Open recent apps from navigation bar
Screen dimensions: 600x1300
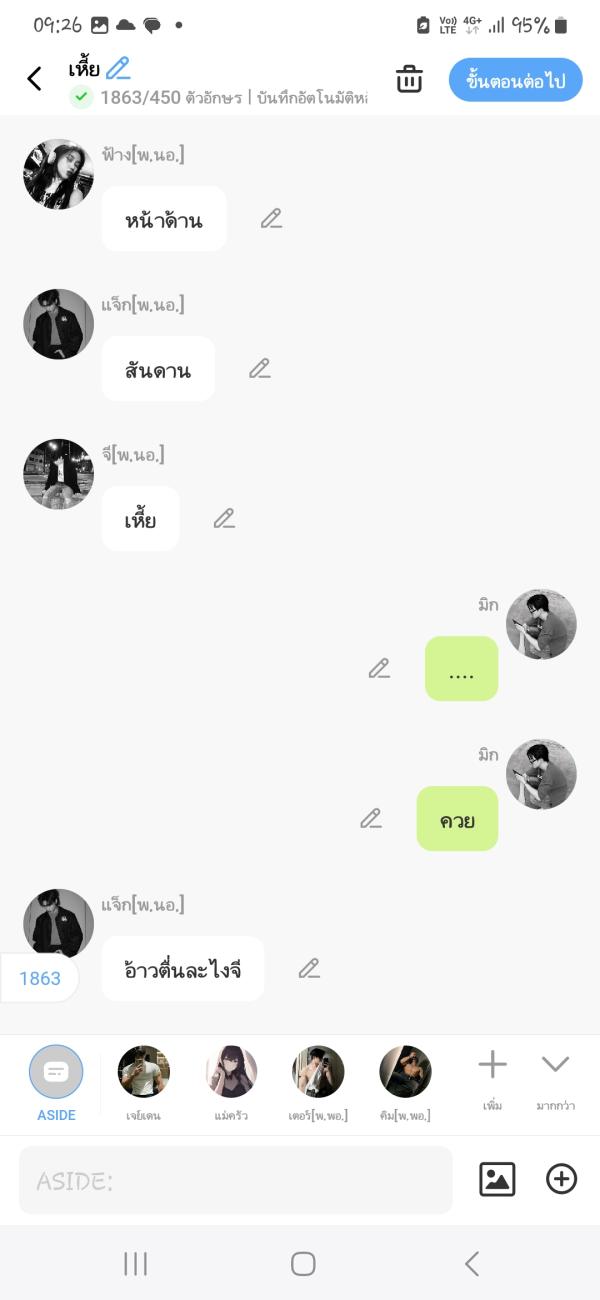135,1264
